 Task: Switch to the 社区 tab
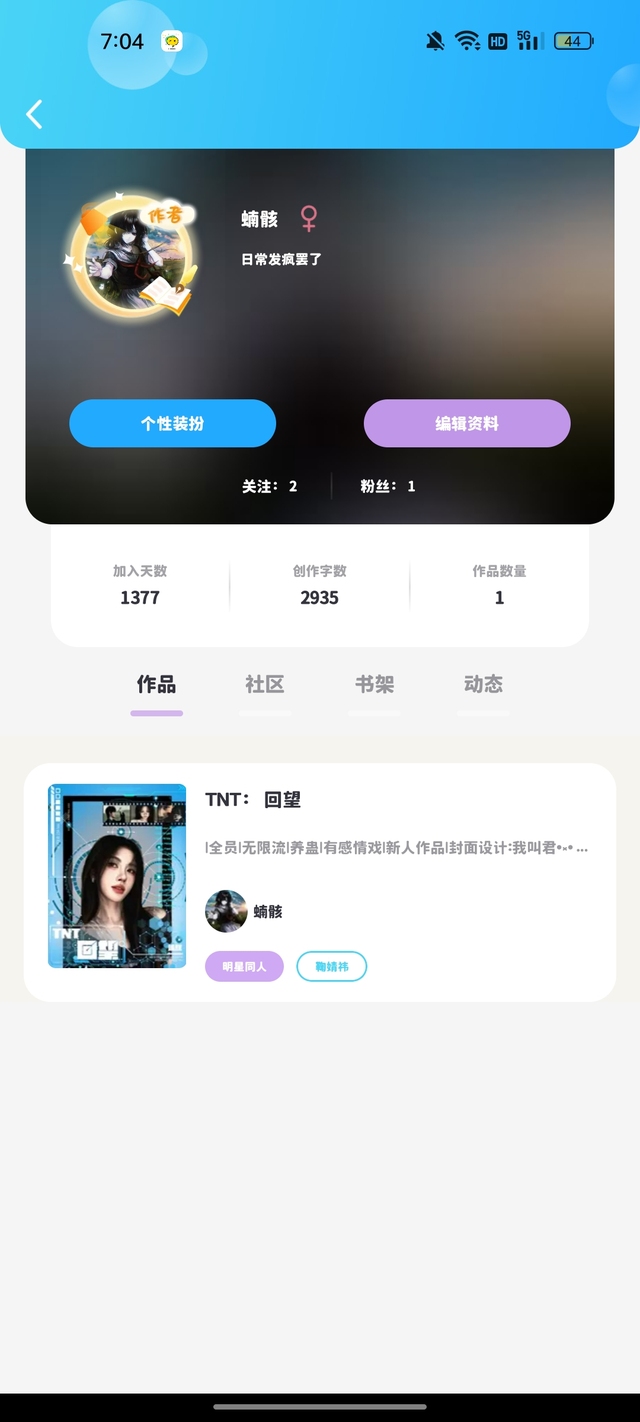click(x=265, y=685)
